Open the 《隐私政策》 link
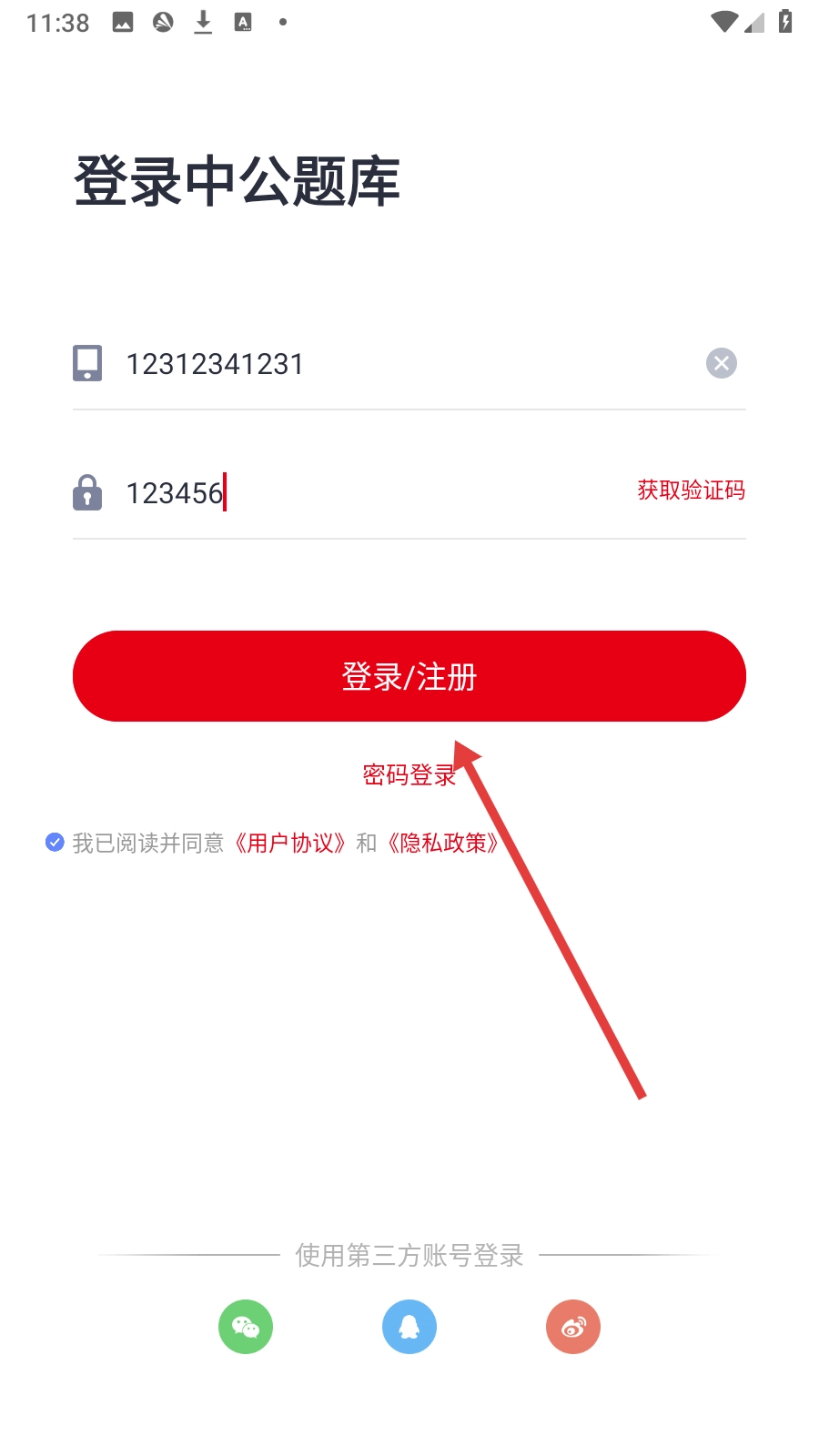The image size is (819, 1456). 443,844
